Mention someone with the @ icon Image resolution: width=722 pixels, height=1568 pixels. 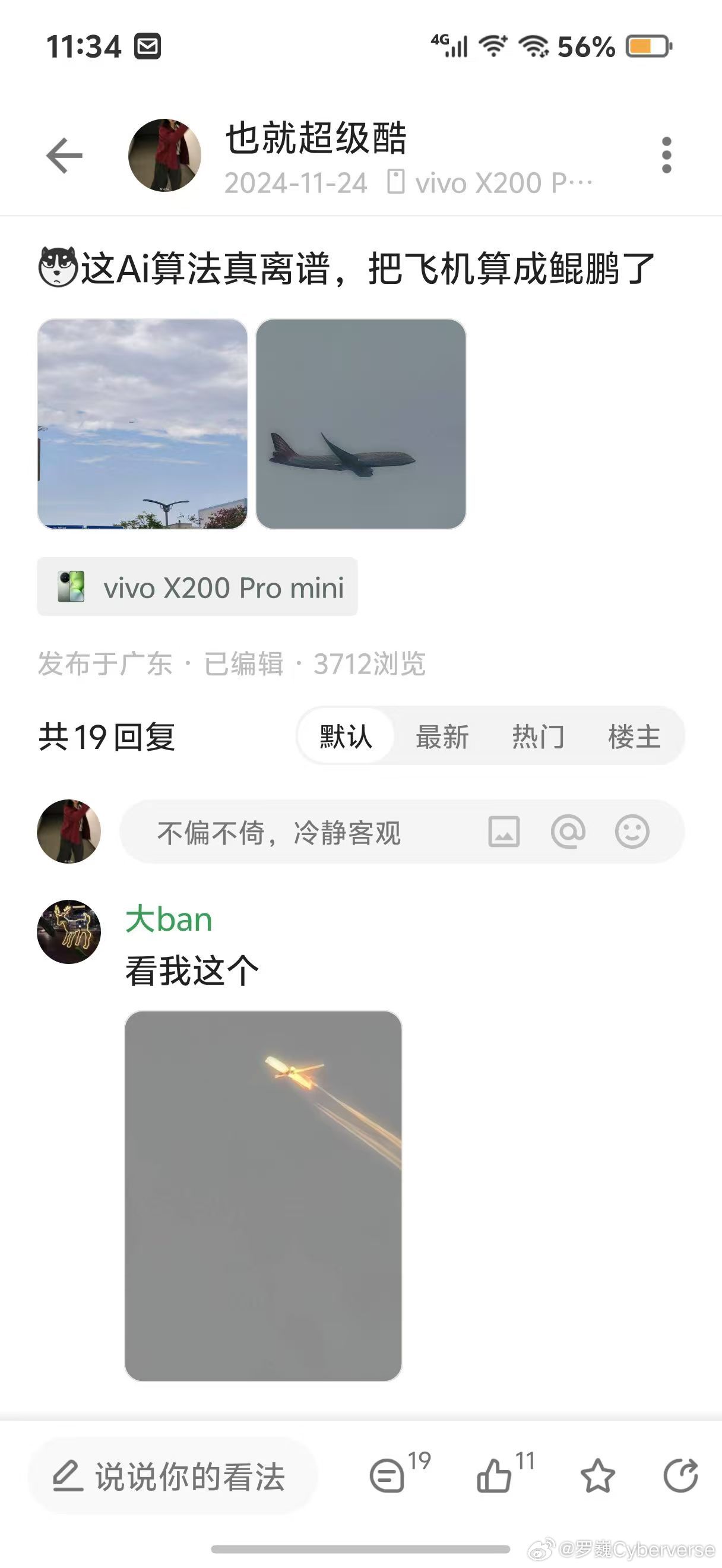coord(568,832)
